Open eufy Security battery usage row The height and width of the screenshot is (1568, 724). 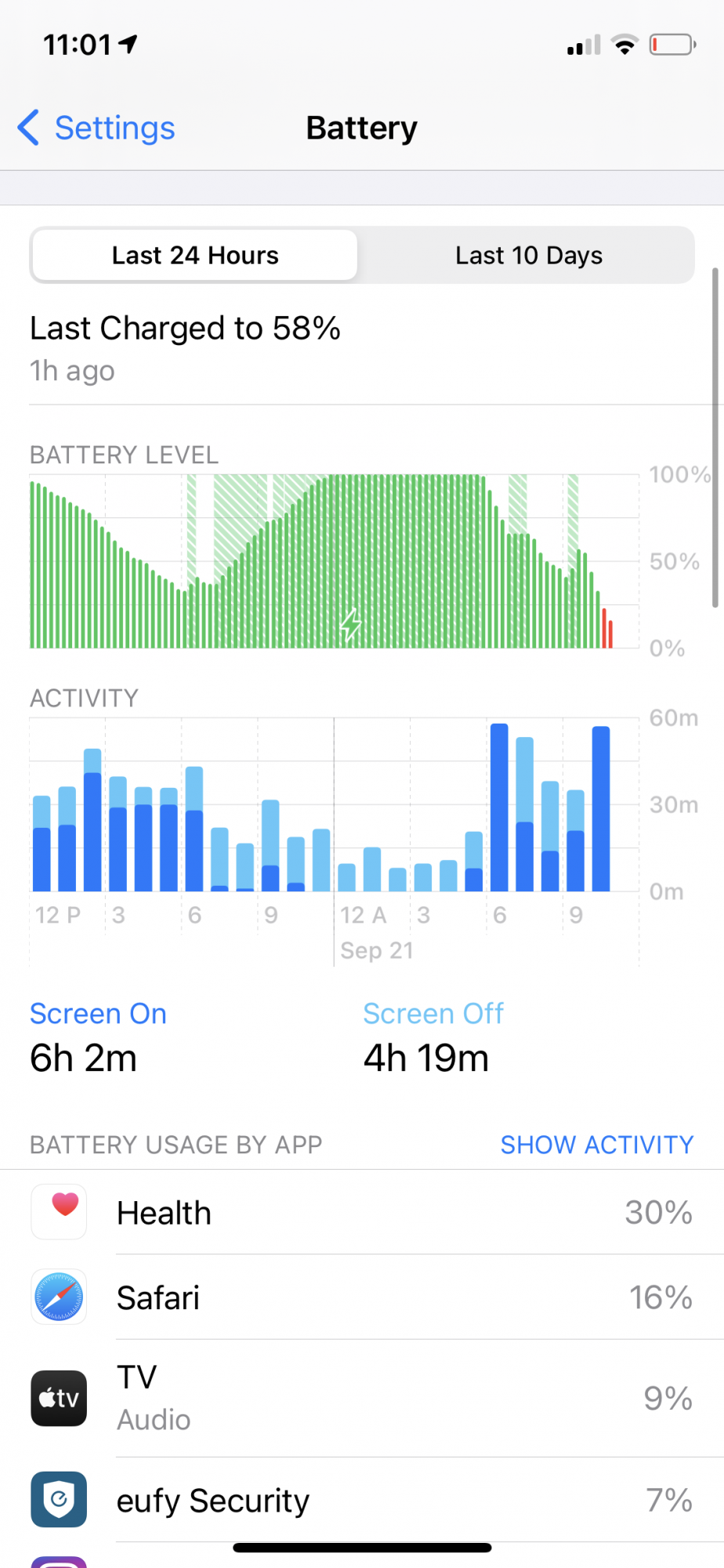click(362, 1500)
